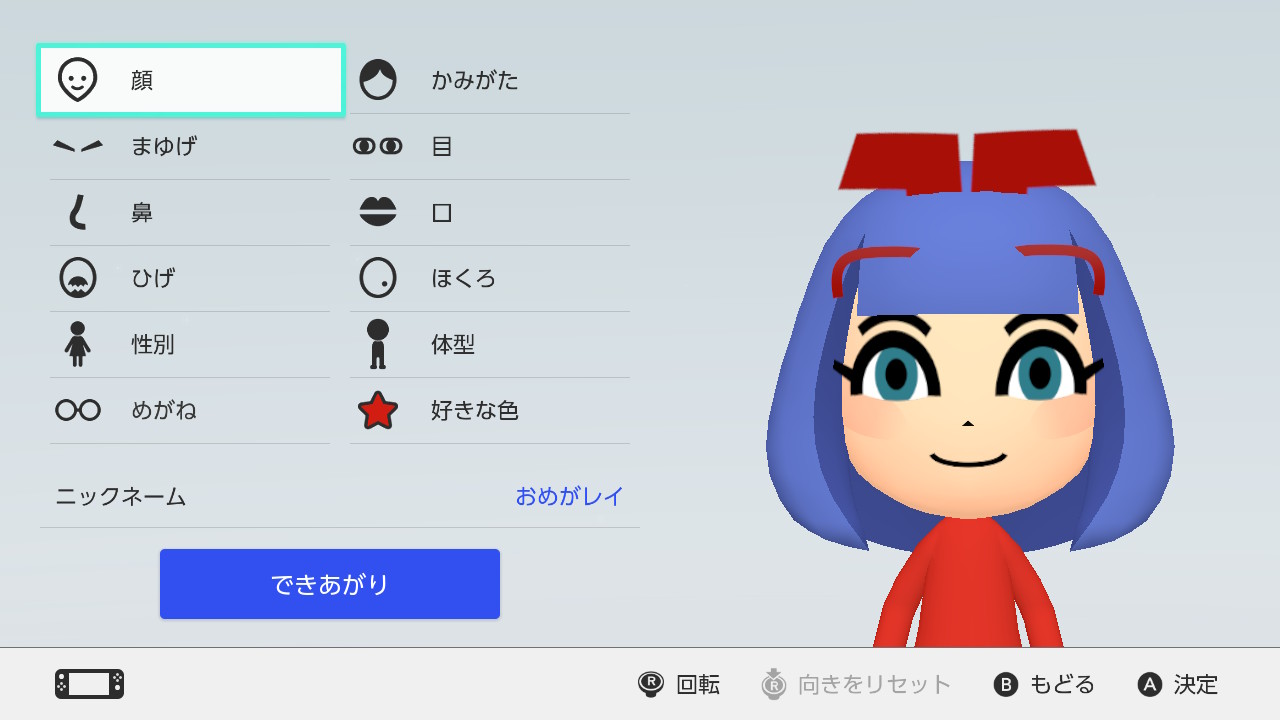Open the 性別 (gender) option
Screen dimensions: 1280x720
point(190,344)
